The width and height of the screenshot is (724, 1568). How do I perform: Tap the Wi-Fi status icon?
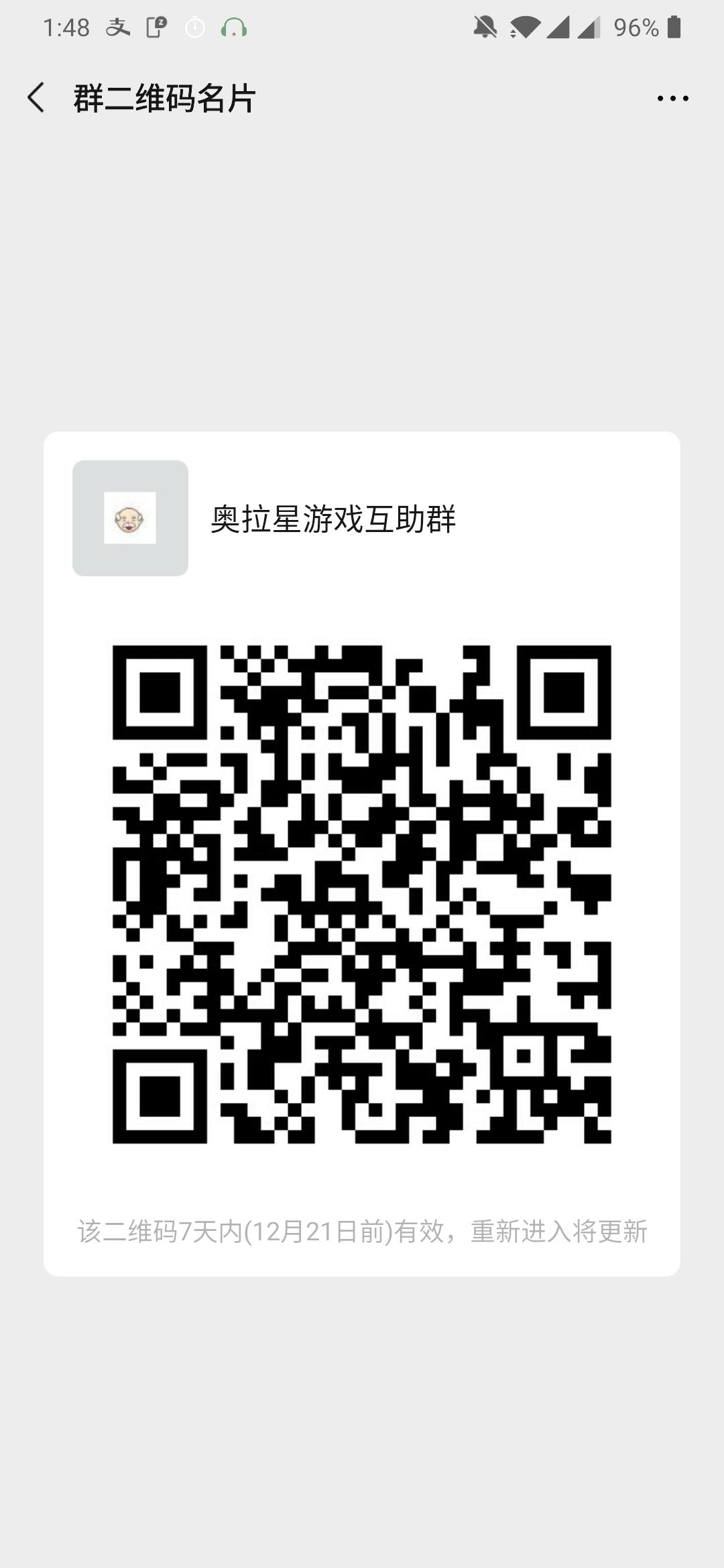[x=526, y=27]
